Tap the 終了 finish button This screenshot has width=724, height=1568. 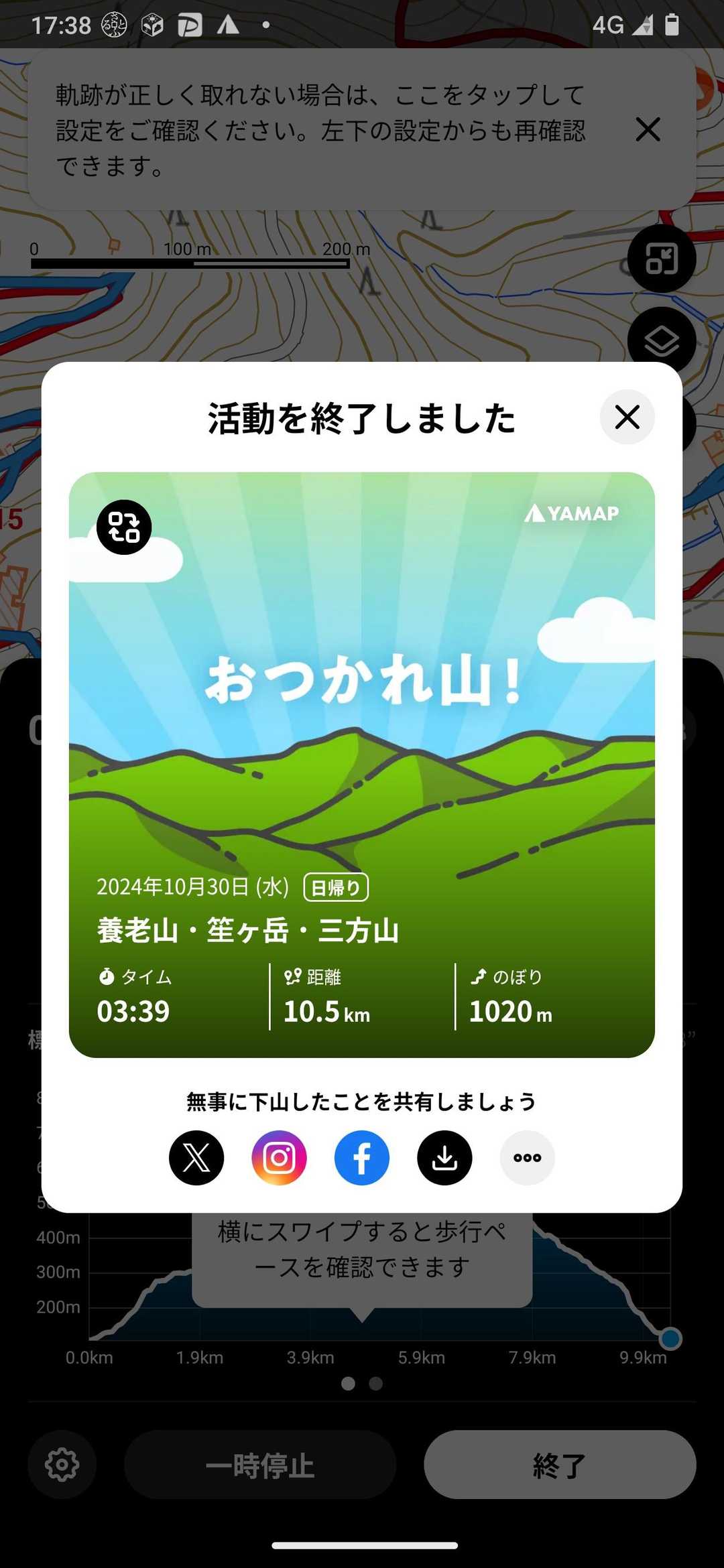click(x=560, y=1465)
